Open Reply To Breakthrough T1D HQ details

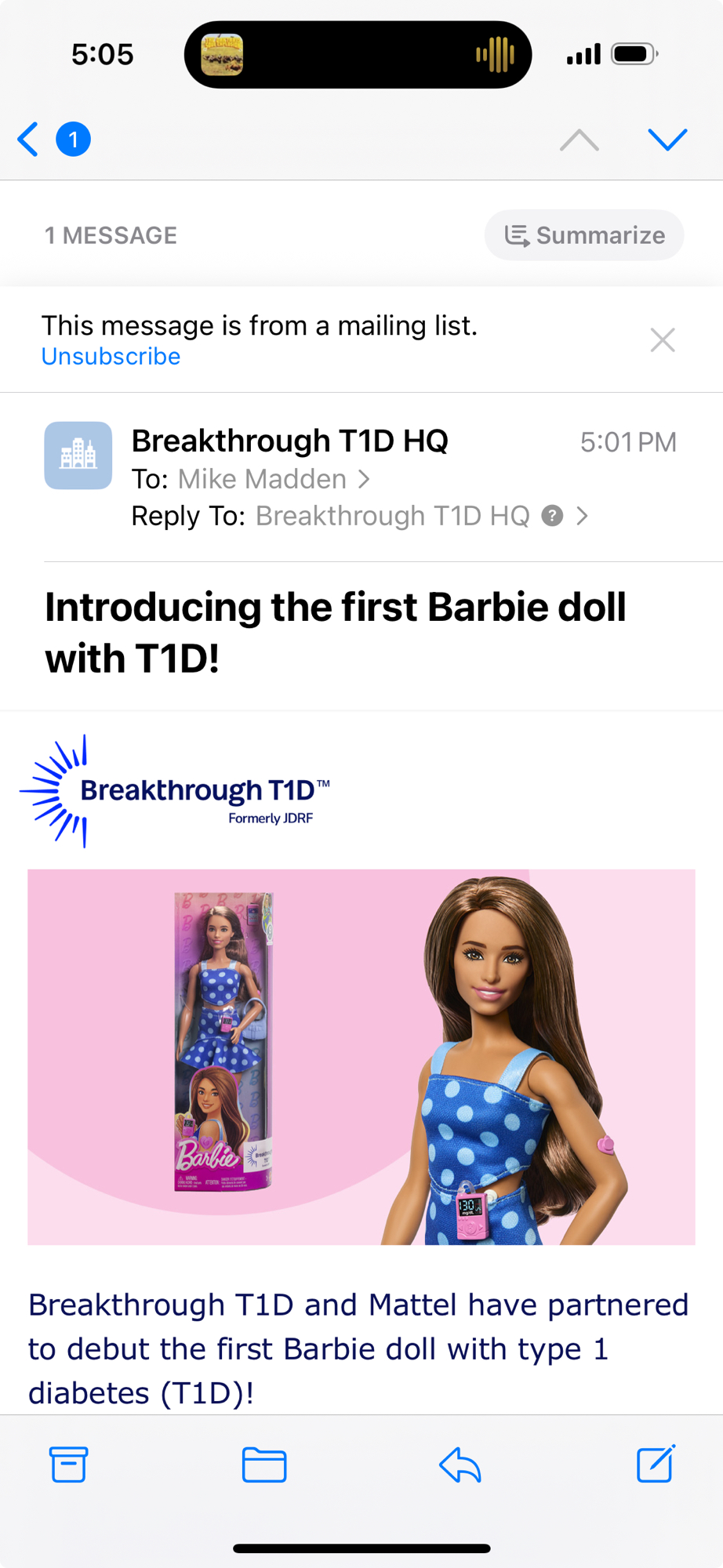click(x=392, y=516)
